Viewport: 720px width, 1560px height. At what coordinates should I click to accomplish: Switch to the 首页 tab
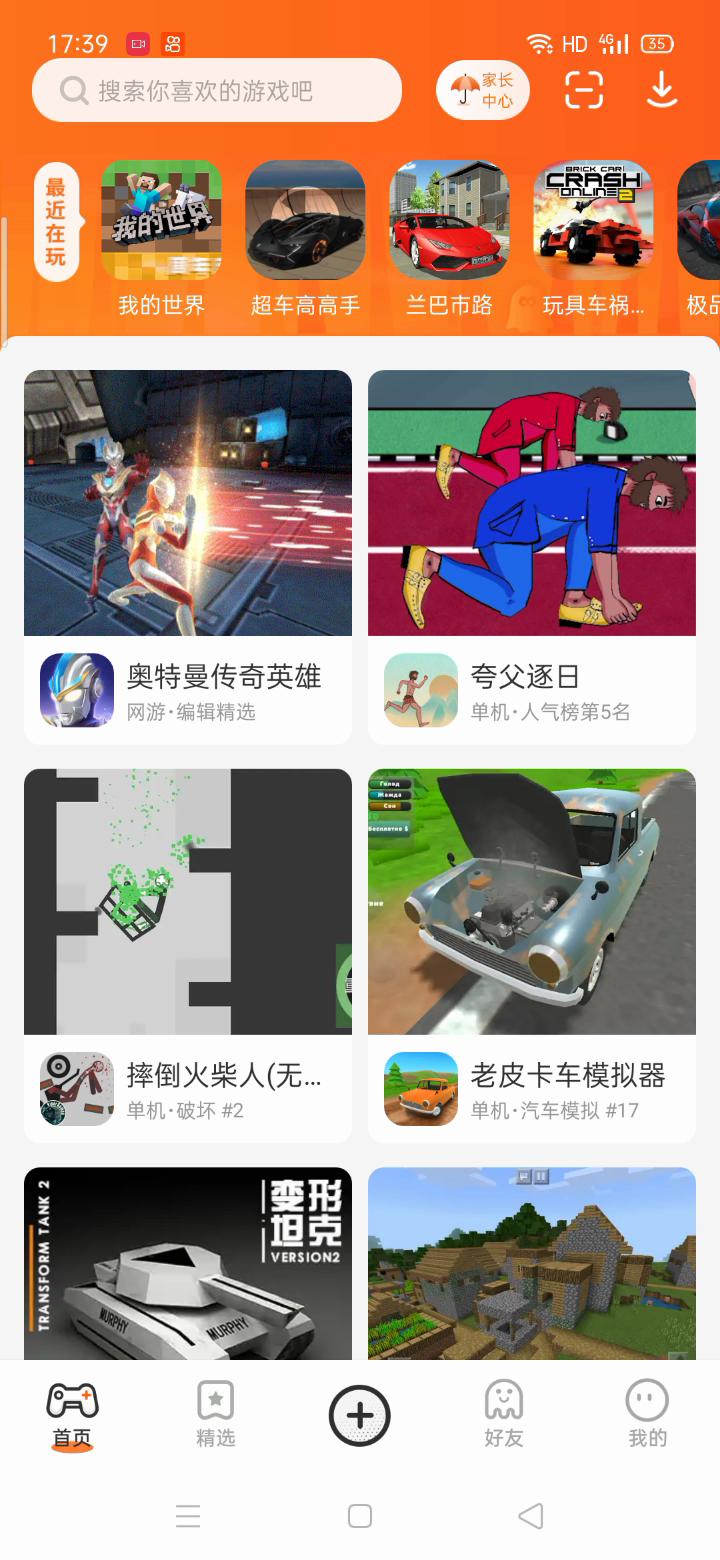click(x=72, y=1414)
